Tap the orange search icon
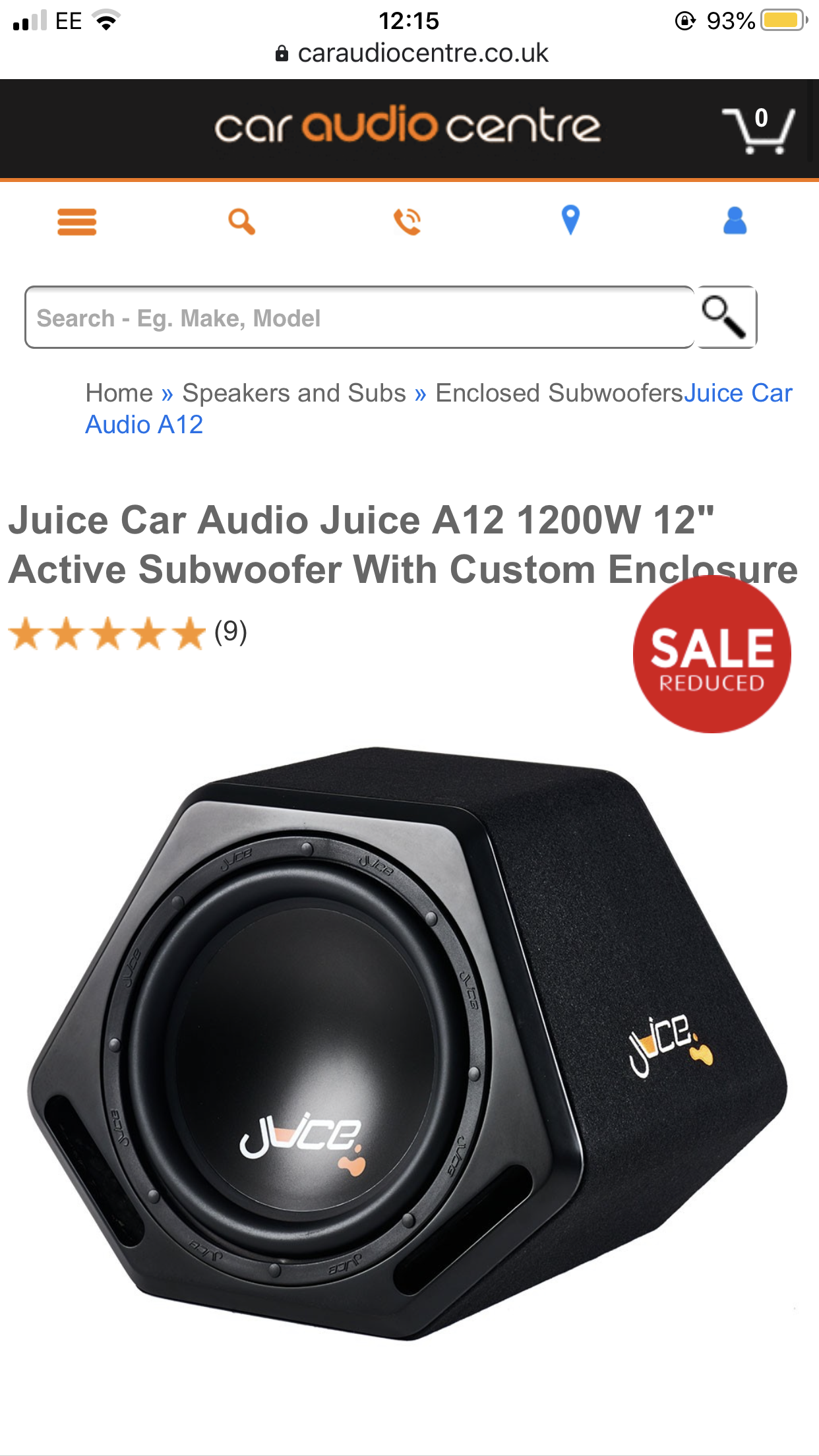Viewport: 819px width, 1456px height. (x=241, y=222)
